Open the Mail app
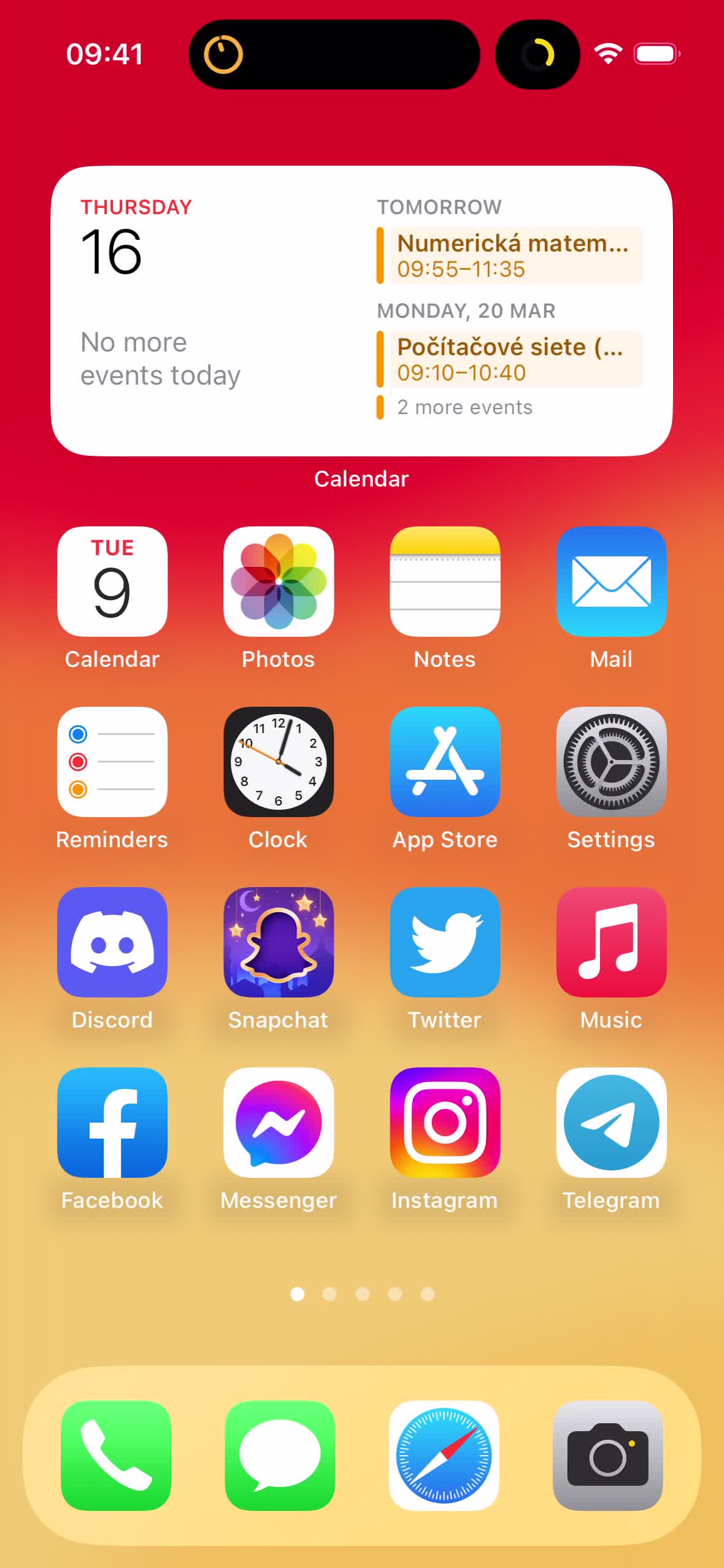Image resolution: width=724 pixels, height=1568 pixels. coord(611,582)
